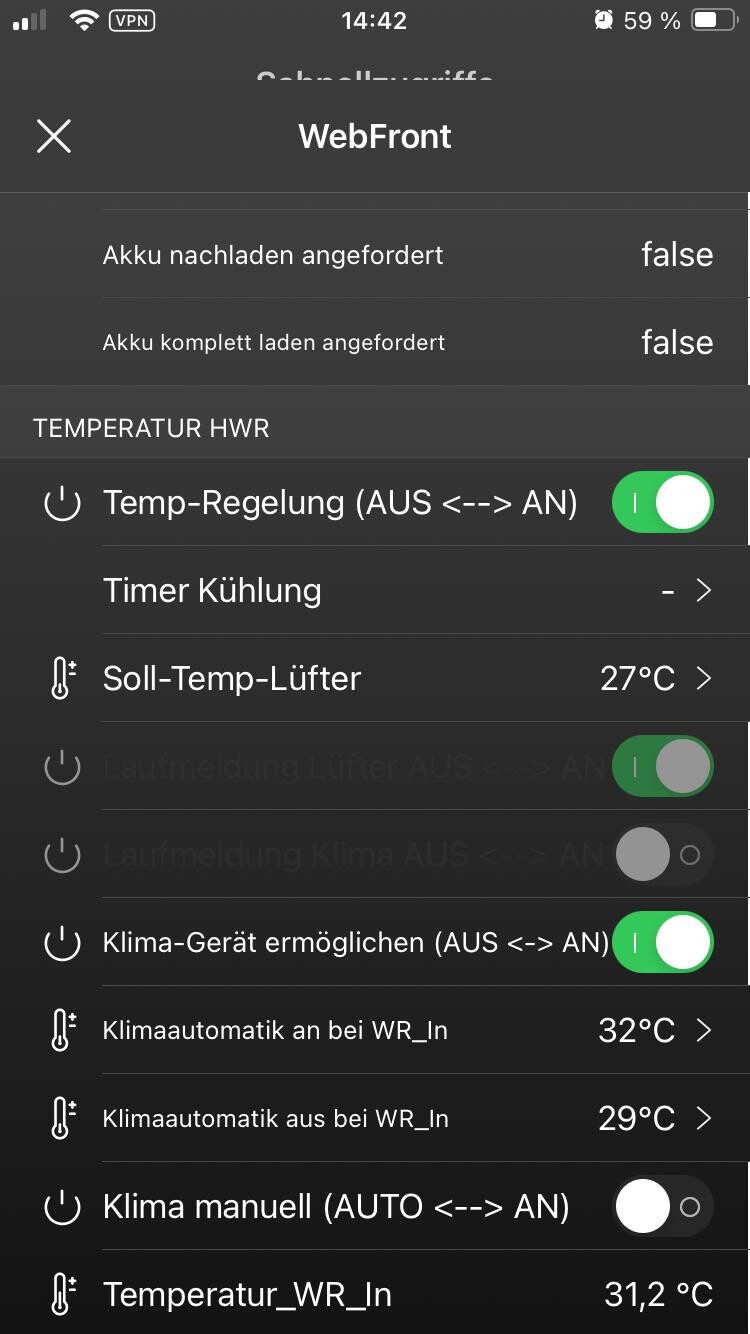The height and width of the screenshot is (1334, 750).
Task: Open Timer Kühlung settings
Action: coord(375,590)
